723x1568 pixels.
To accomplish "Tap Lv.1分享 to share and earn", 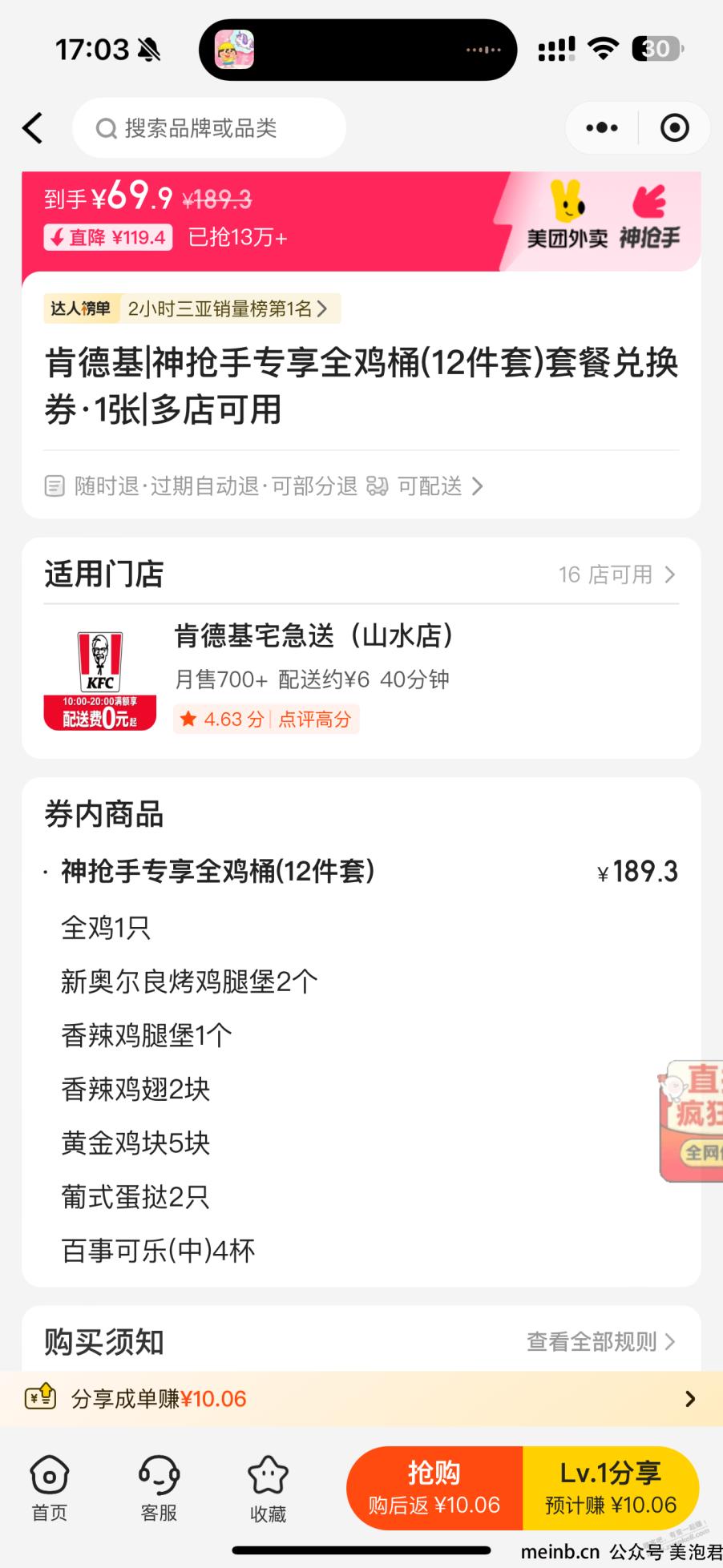I will [611, 1488].
